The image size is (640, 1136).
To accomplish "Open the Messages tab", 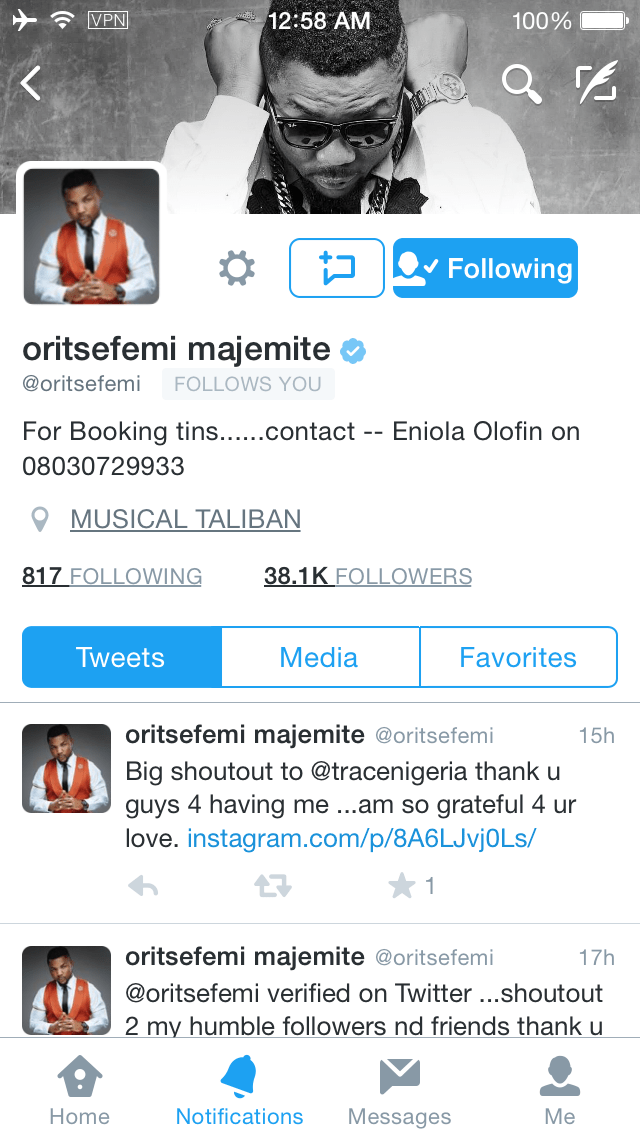I will point(399,1092).
